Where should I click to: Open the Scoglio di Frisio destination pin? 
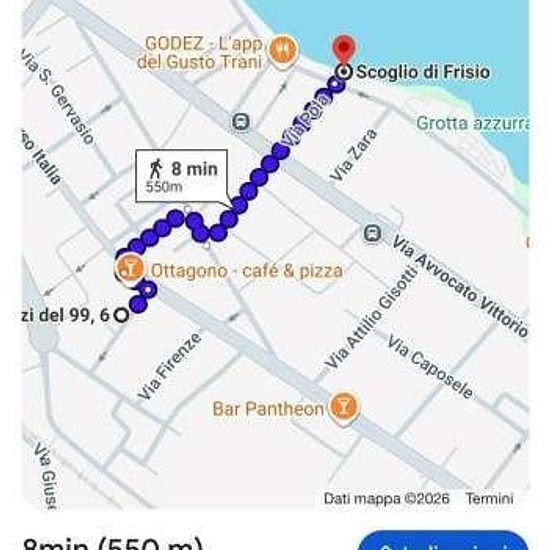click(344, 50)
